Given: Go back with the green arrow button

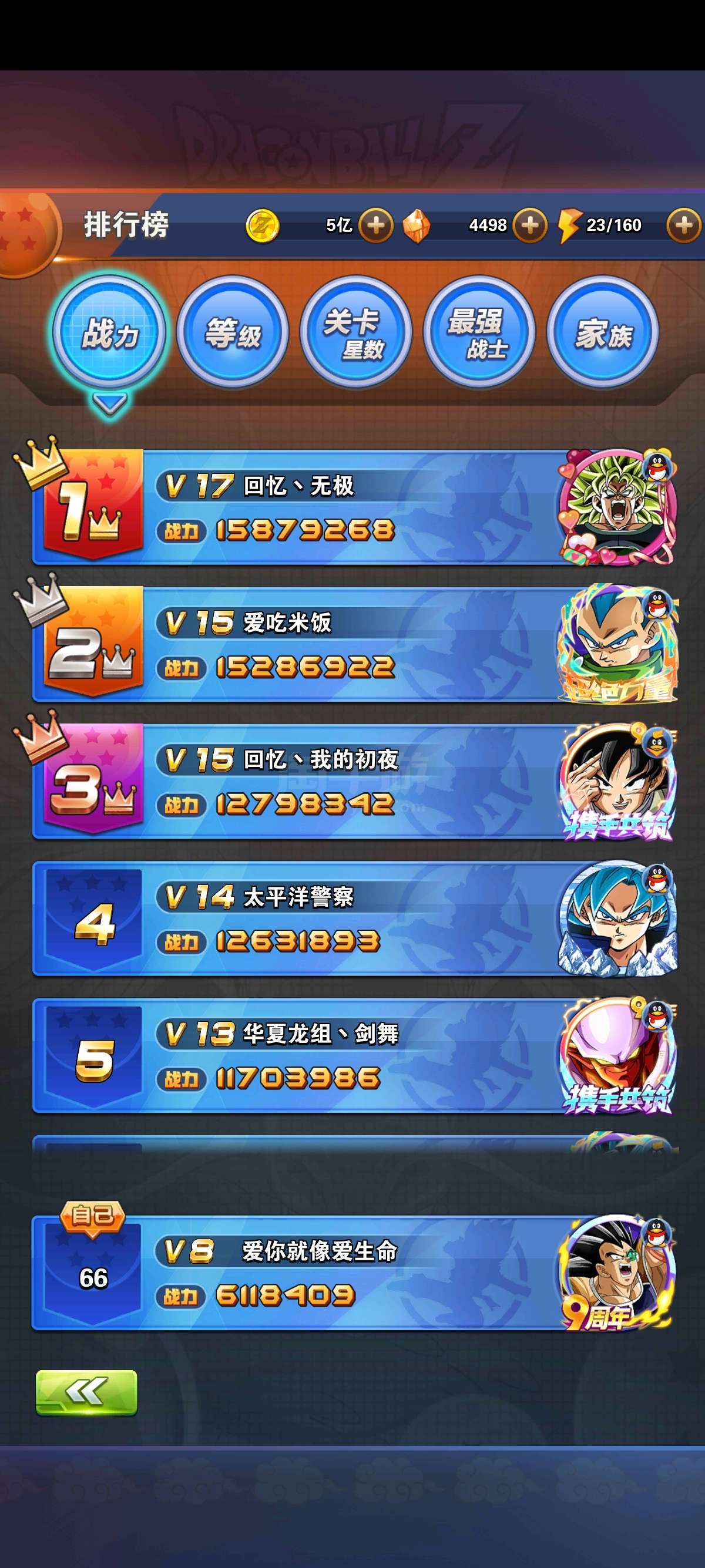Looking at the screenshot, I should 86,1392.
